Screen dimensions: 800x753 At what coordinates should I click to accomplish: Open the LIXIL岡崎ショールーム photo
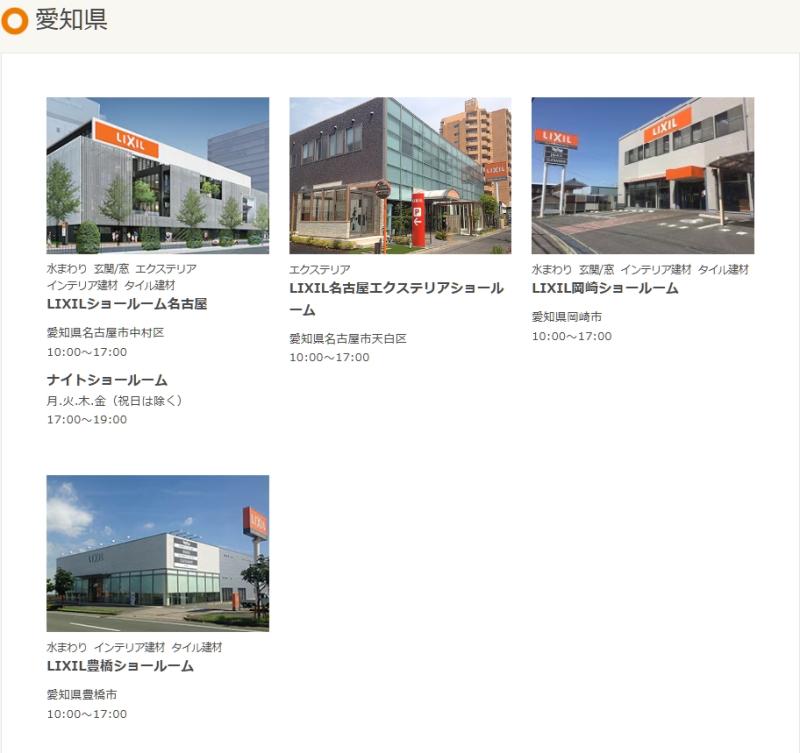tap(642, 175)
